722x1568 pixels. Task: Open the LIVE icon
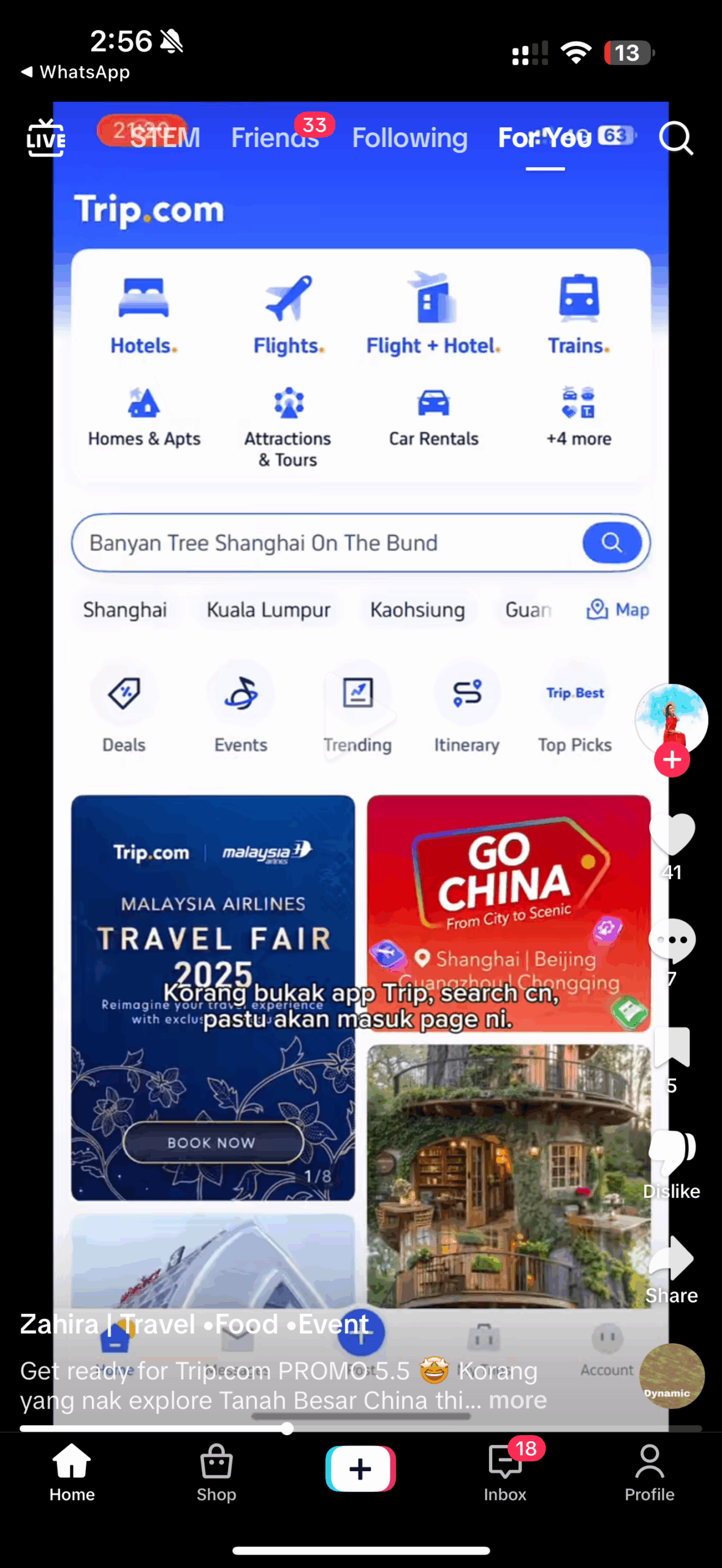[46, 138]
